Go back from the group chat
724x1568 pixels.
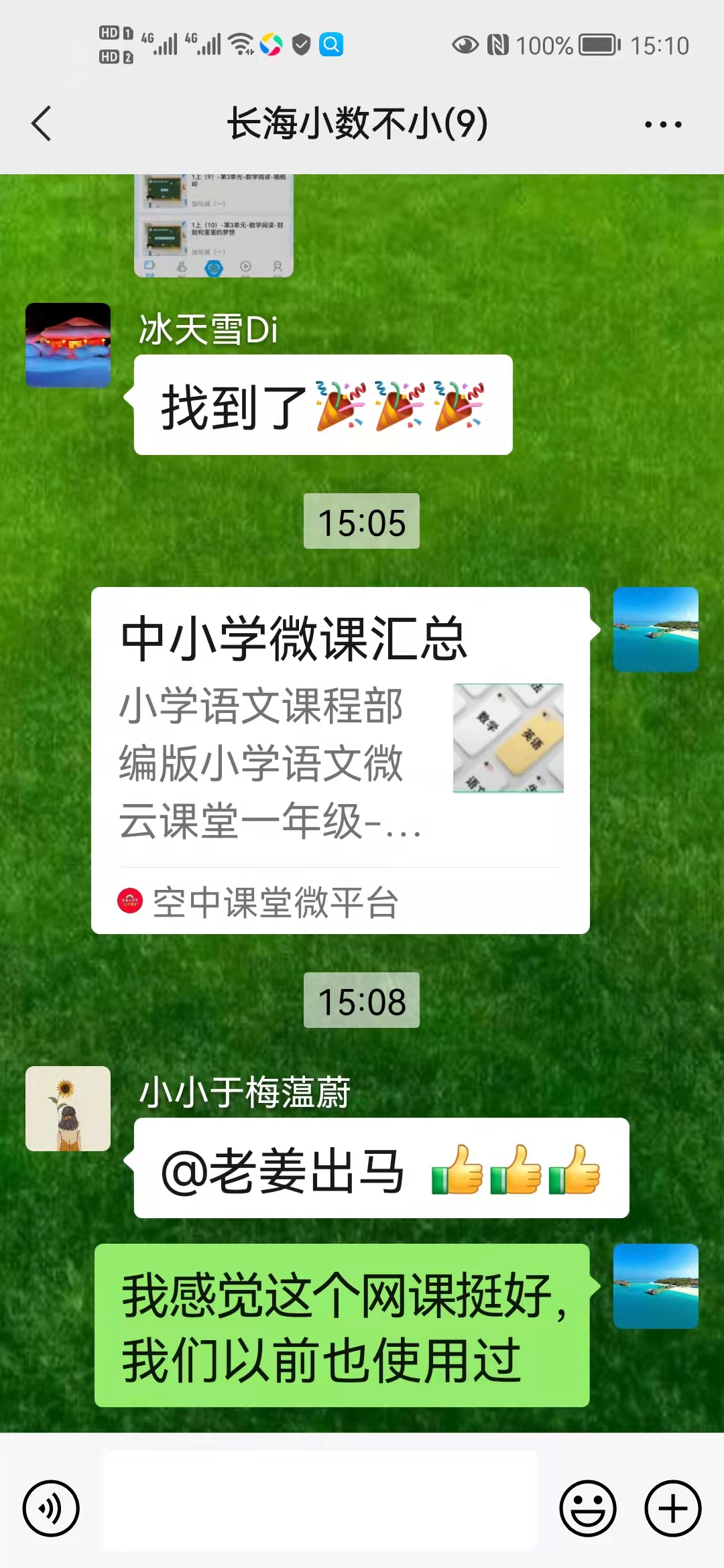[42, 124]
